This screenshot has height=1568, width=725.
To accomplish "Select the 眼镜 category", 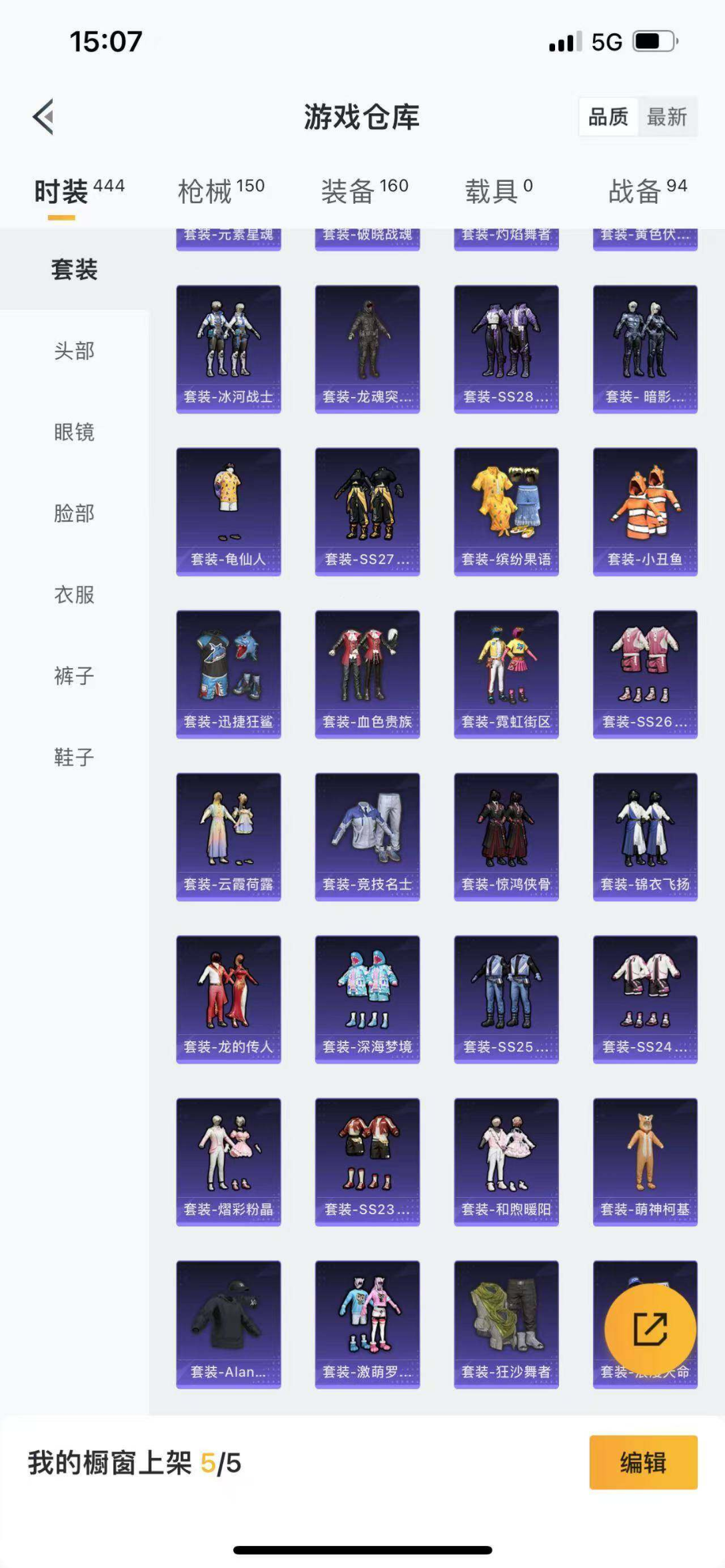I will (x=74, y=432).
